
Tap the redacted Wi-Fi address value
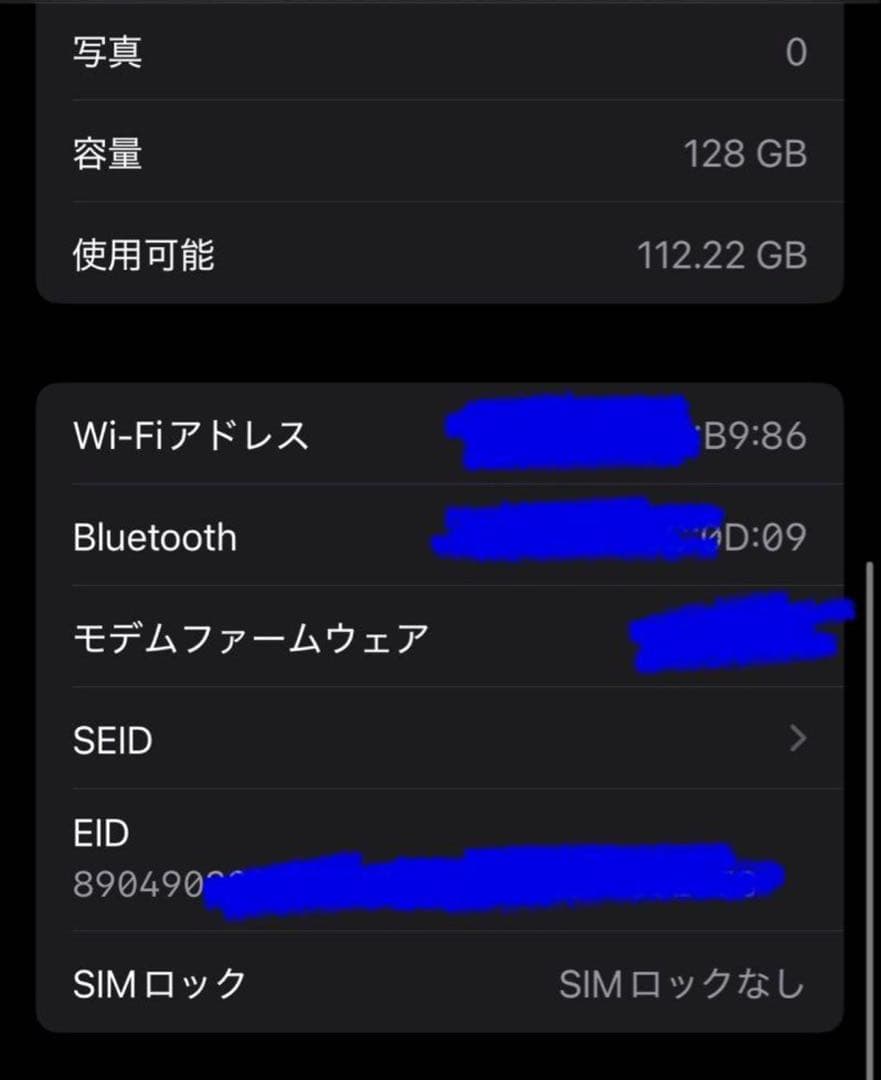[x=570, y=434]
